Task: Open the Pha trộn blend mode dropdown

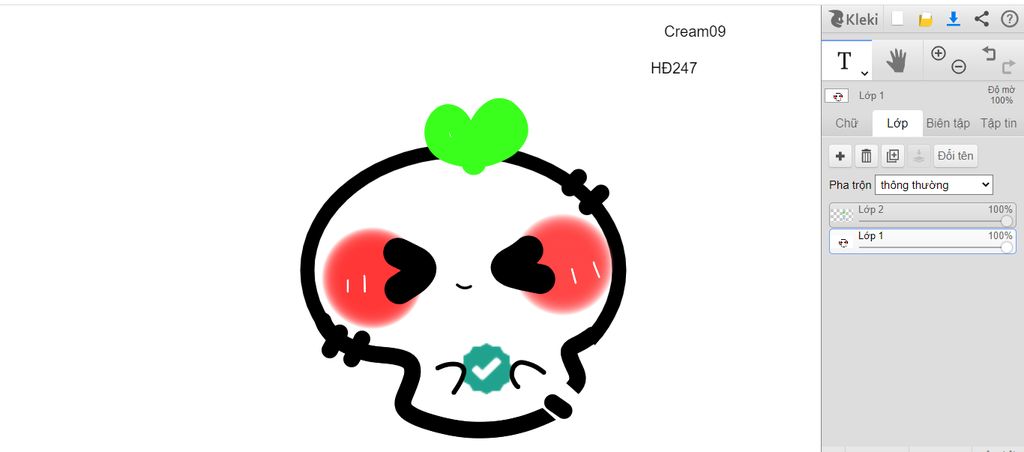Action: [933, 185]
